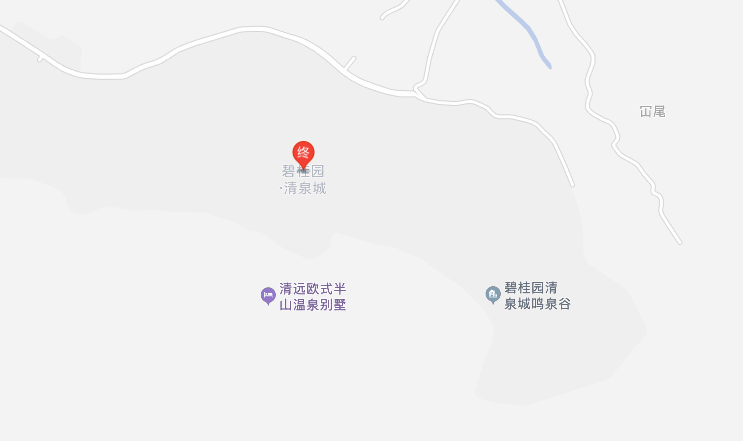Select the 碧桂园清泉城鸣泉谷 place marker
Viewport: 743px width, 441px height.
(492, 294)
